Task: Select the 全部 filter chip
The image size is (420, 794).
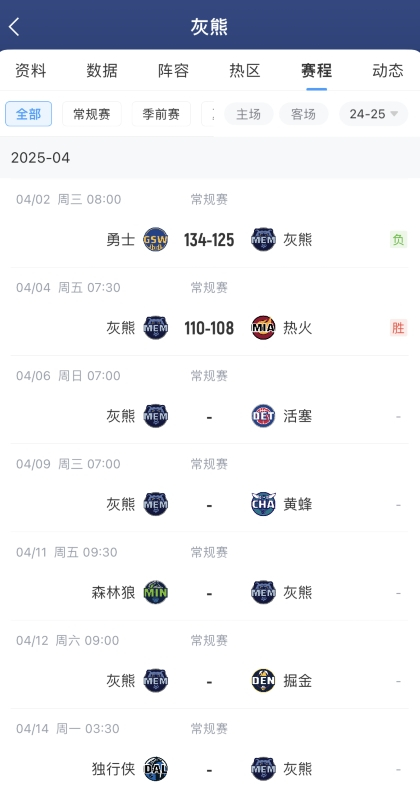Action: [28, 114]
